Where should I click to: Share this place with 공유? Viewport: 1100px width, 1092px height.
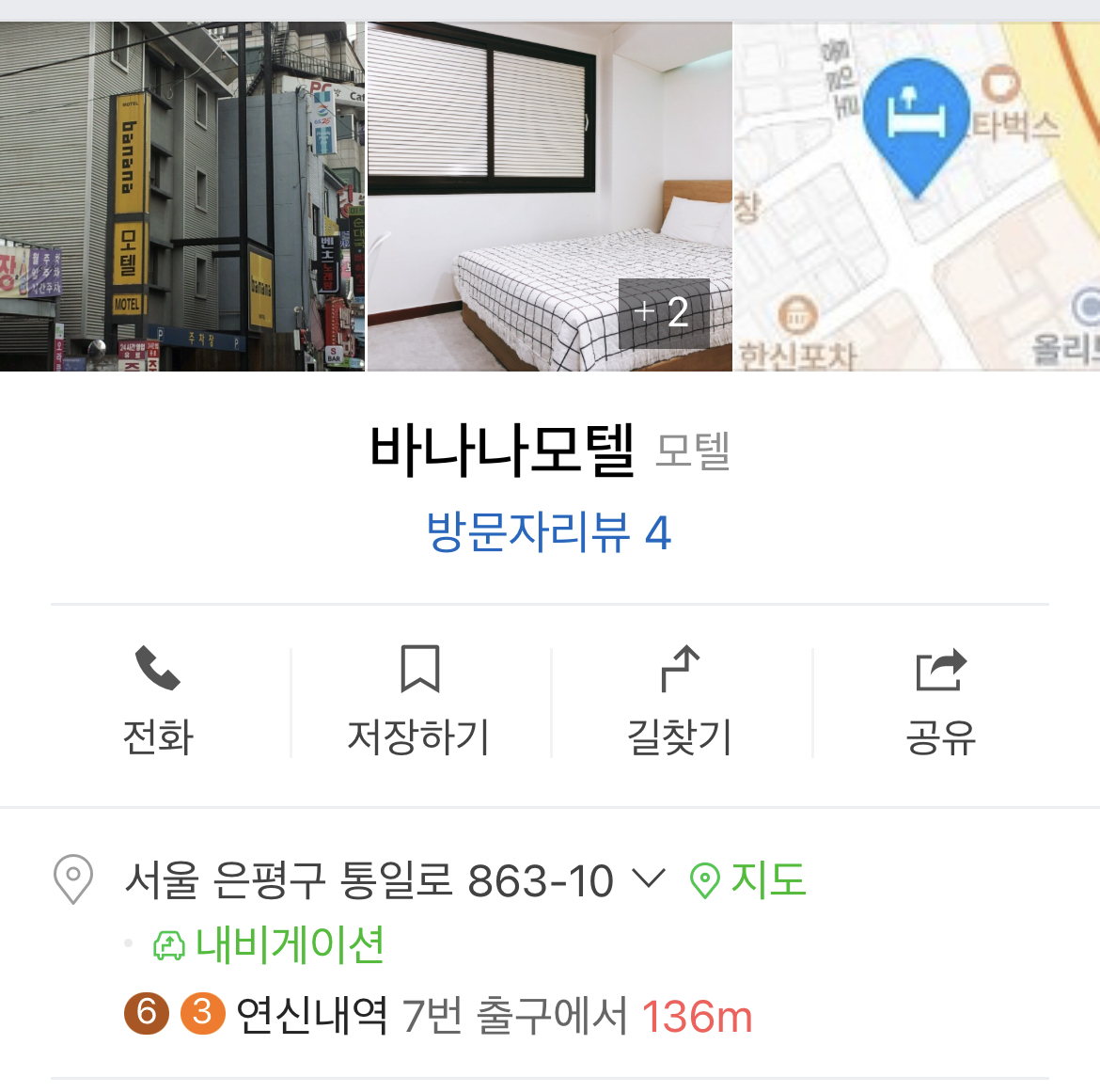point(940,701)
